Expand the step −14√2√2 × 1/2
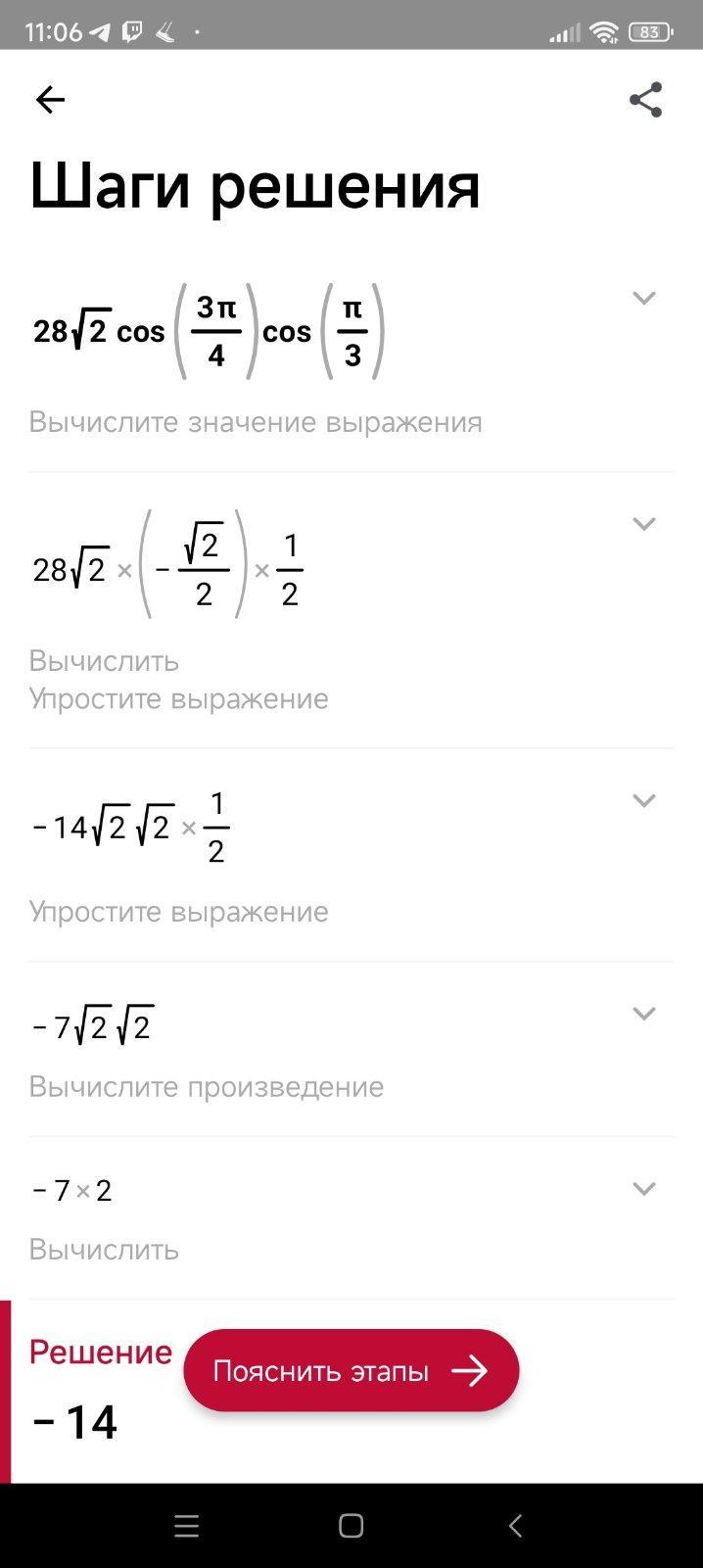The image size is (703, 1568). [643, 800]
